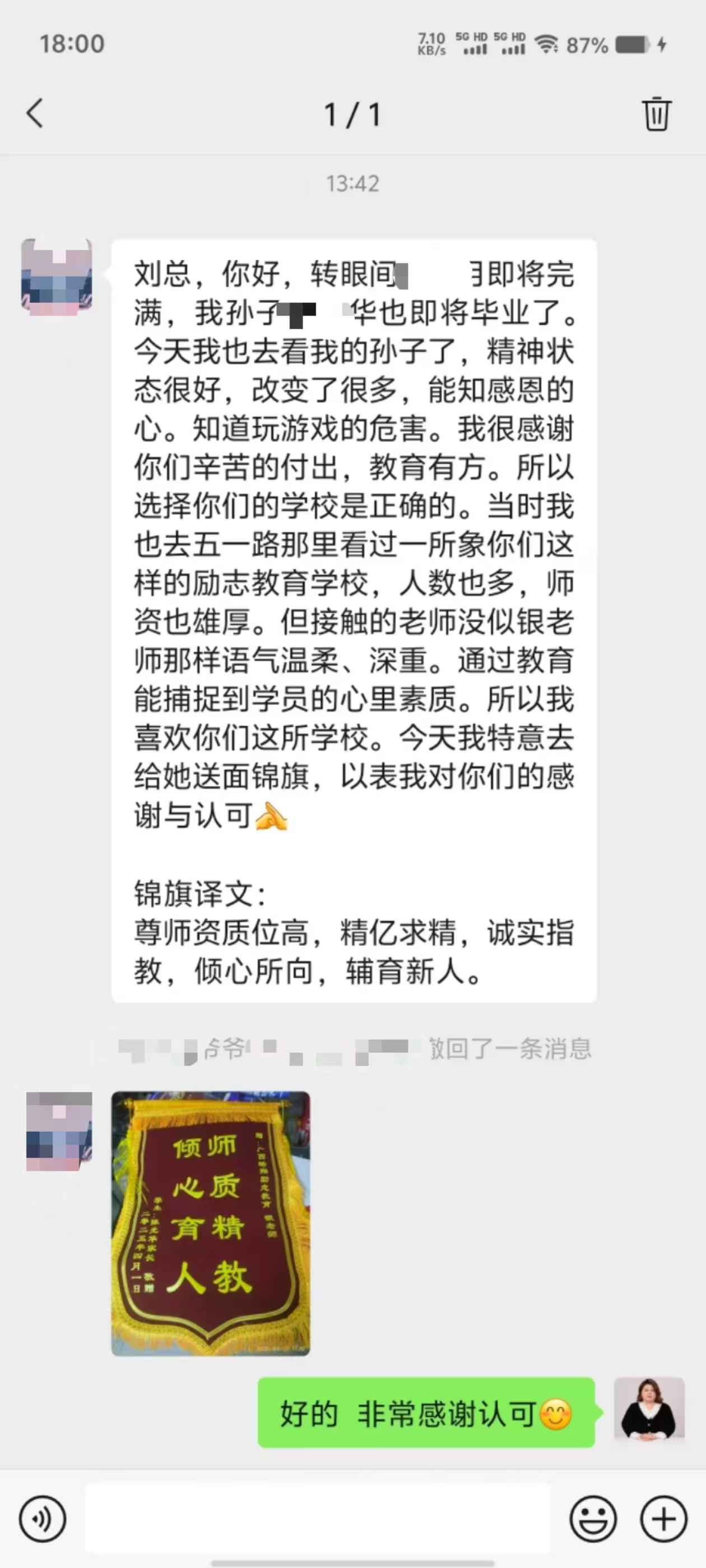Tap the green reply bubble 好的 非常感谢认可

click(x=426, y=1413)
